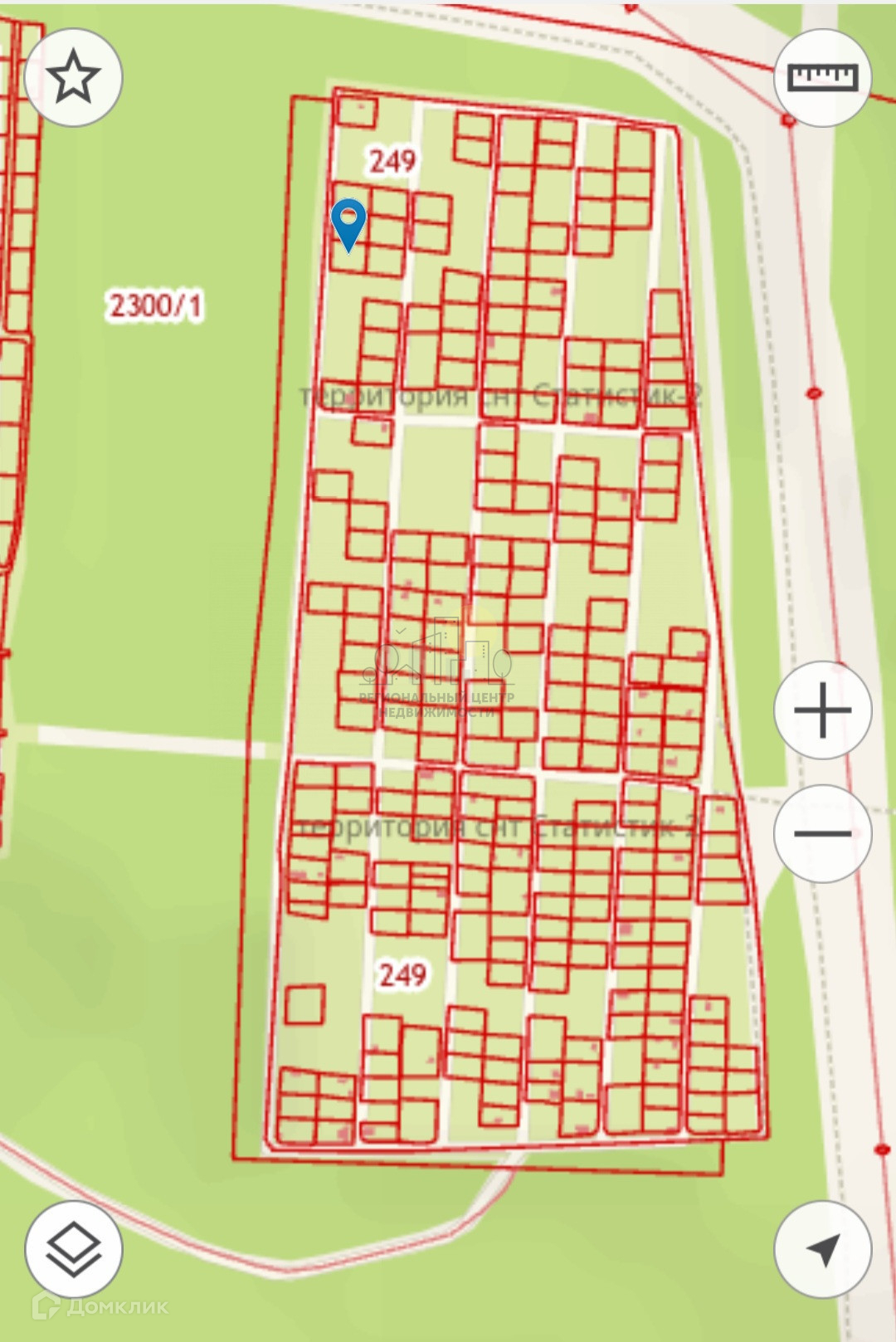This screenshot has height=1342, width=896.
Task: Open the map layers selector
Action: coord(73,1249)
